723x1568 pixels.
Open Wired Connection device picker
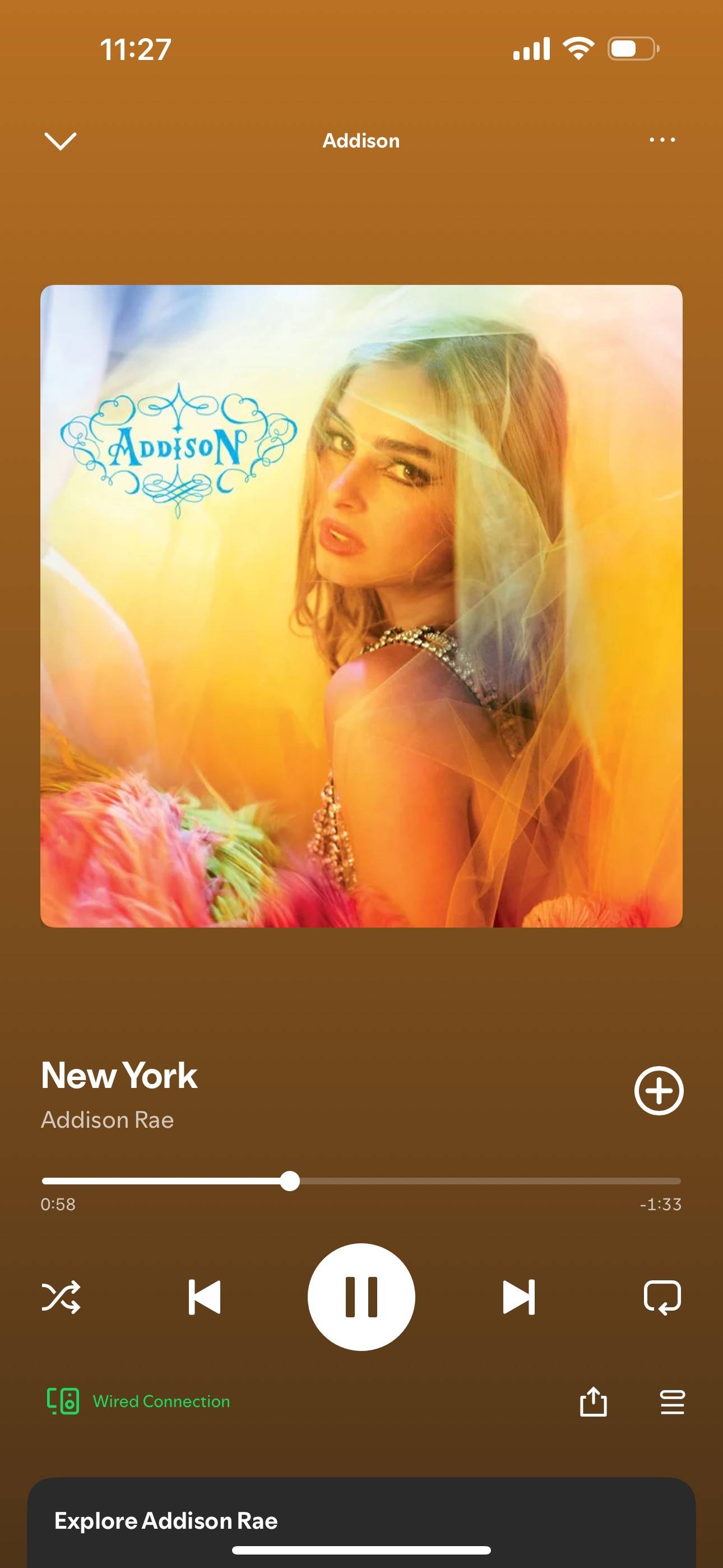139,1401
